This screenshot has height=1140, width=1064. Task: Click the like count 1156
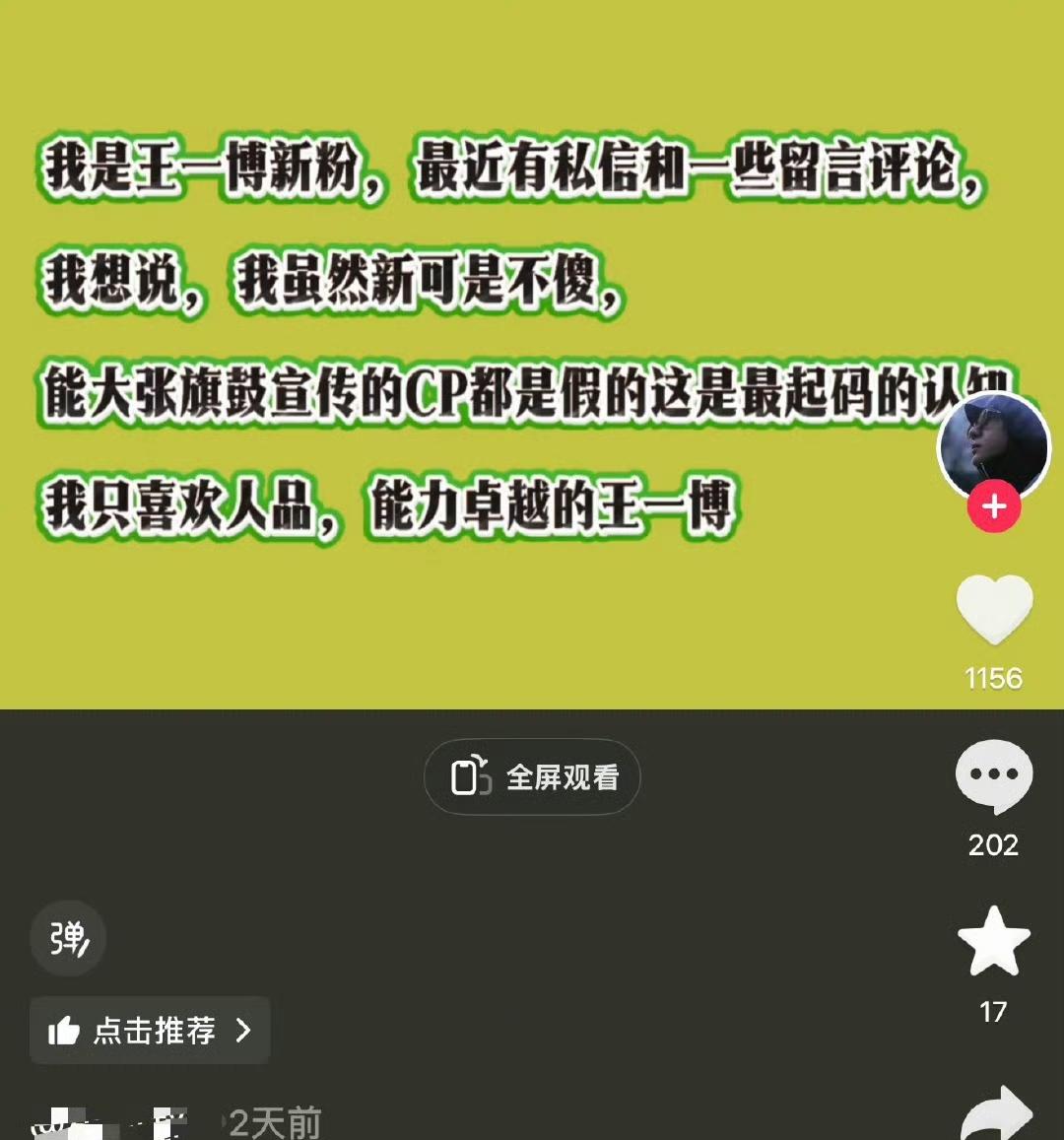click(x=993, y=678)
